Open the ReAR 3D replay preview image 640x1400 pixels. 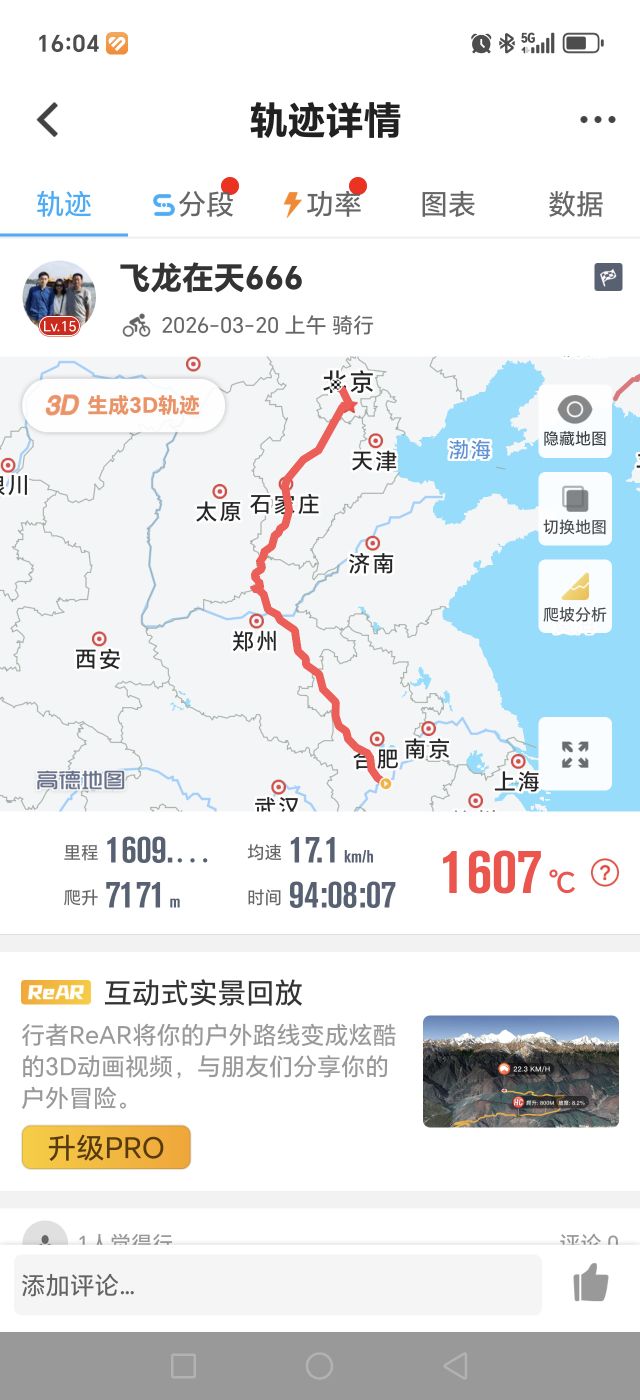pyautogui.click(x=520, y=1071)
